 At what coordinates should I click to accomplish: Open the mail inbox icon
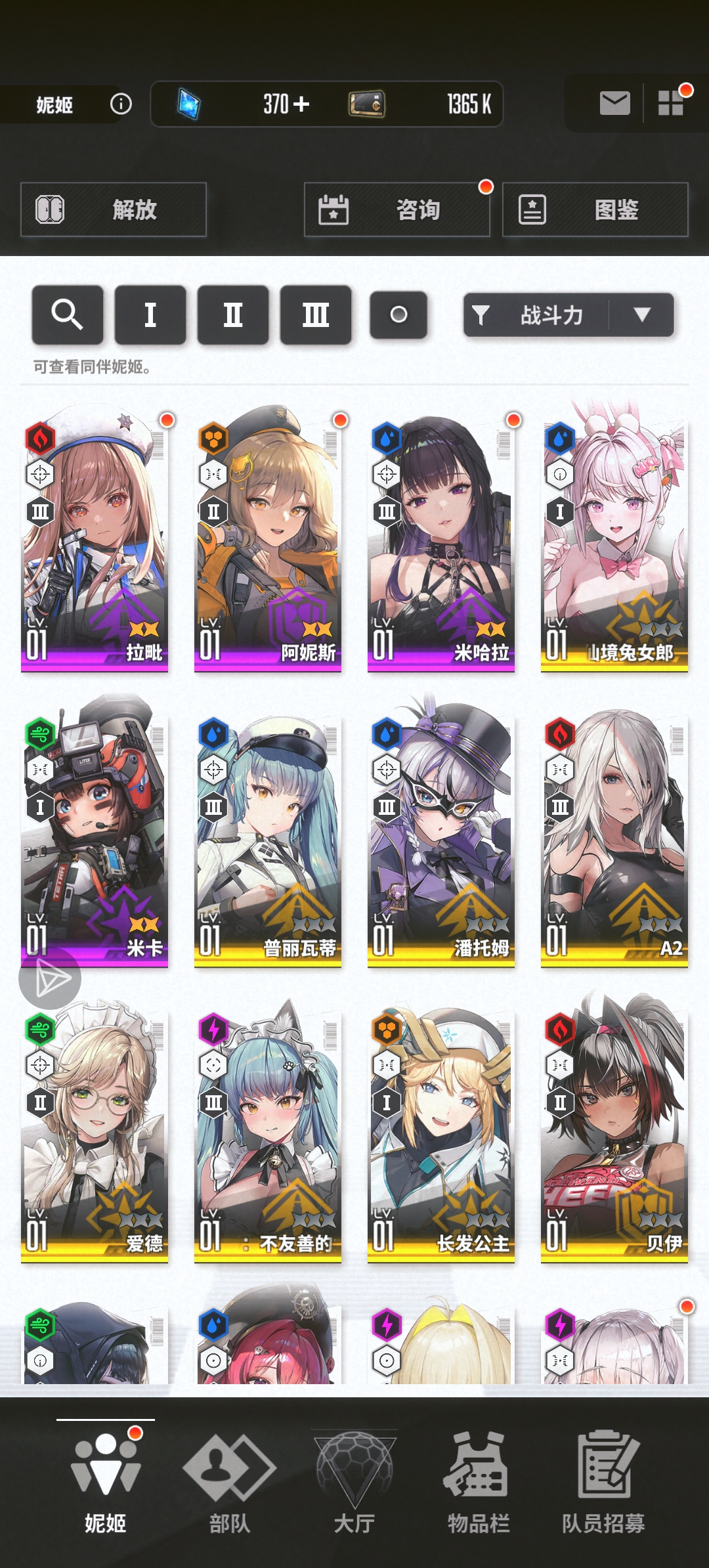(614, 103)
